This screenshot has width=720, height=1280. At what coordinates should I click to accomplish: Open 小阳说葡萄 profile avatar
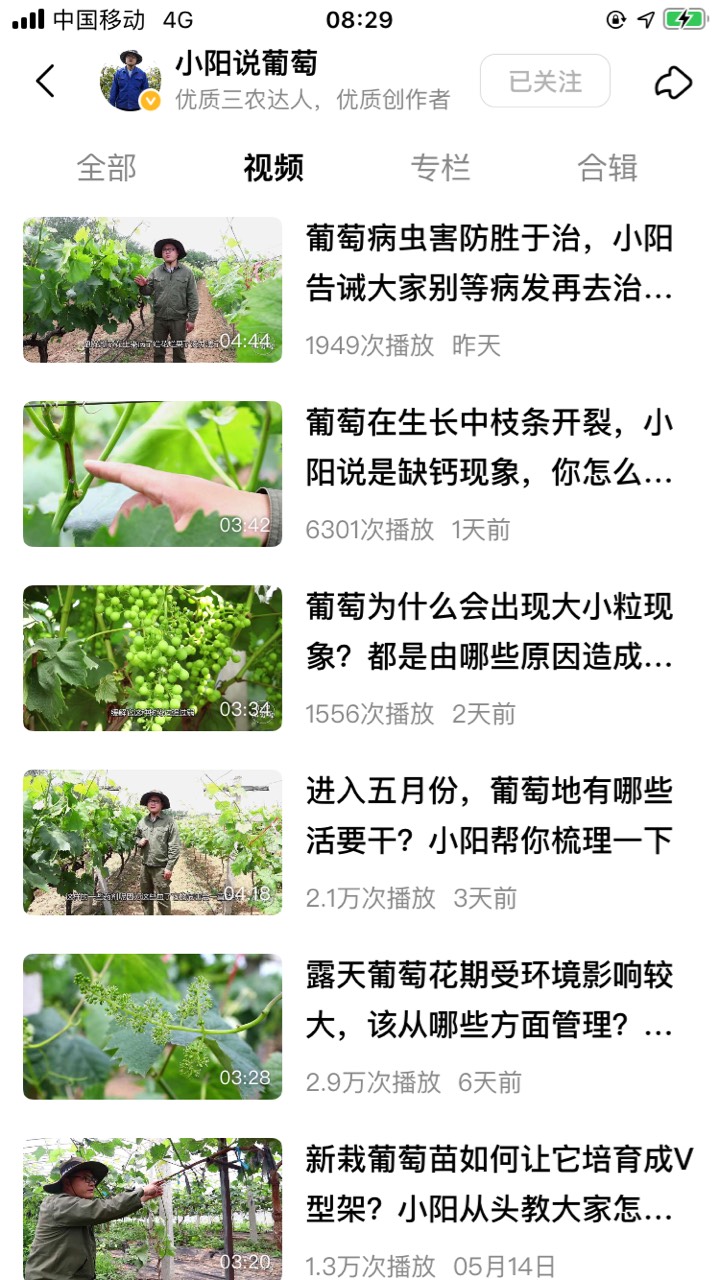click(130, 81)
